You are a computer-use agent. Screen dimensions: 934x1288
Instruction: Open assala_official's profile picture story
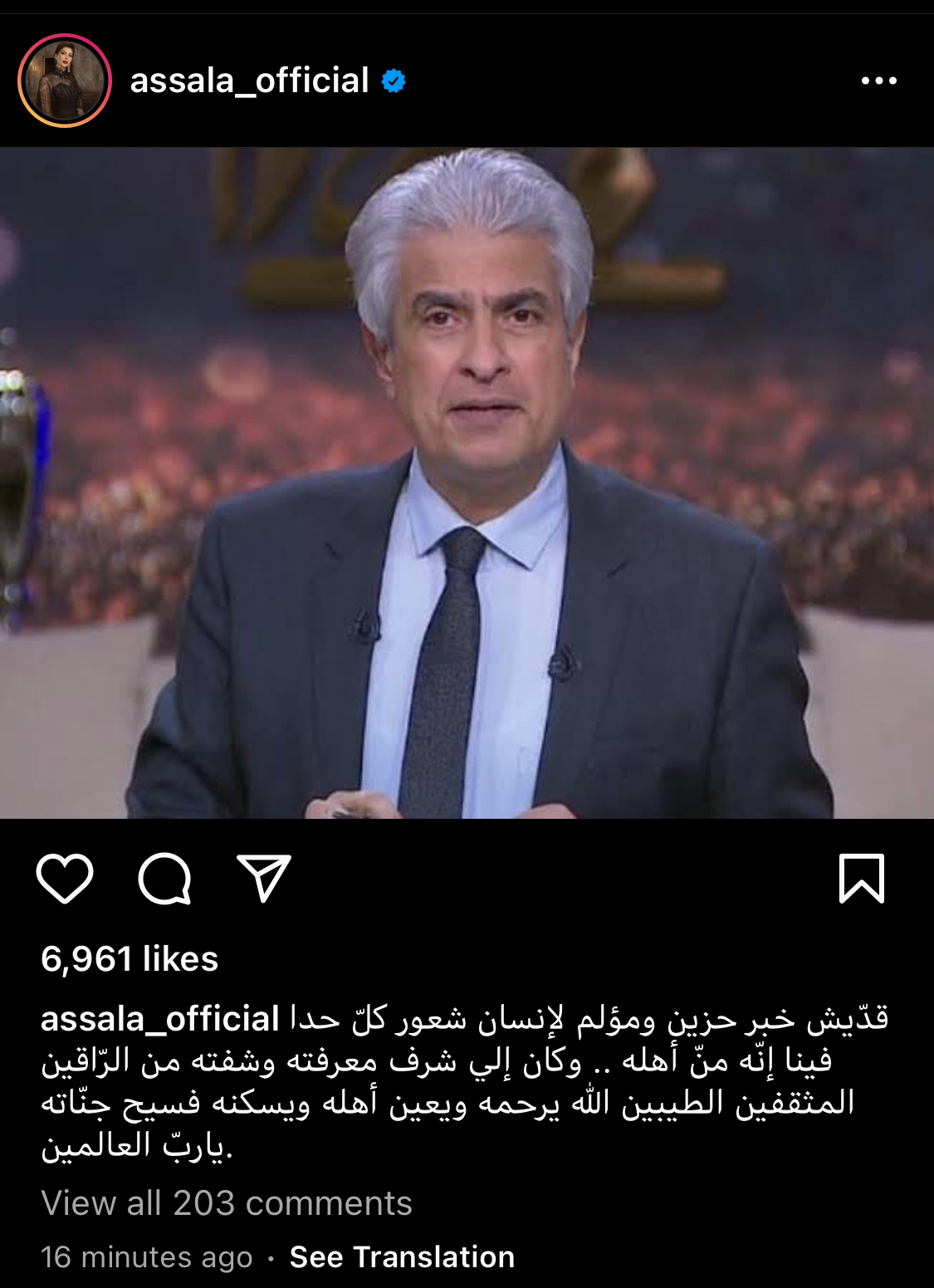point(65,81)
